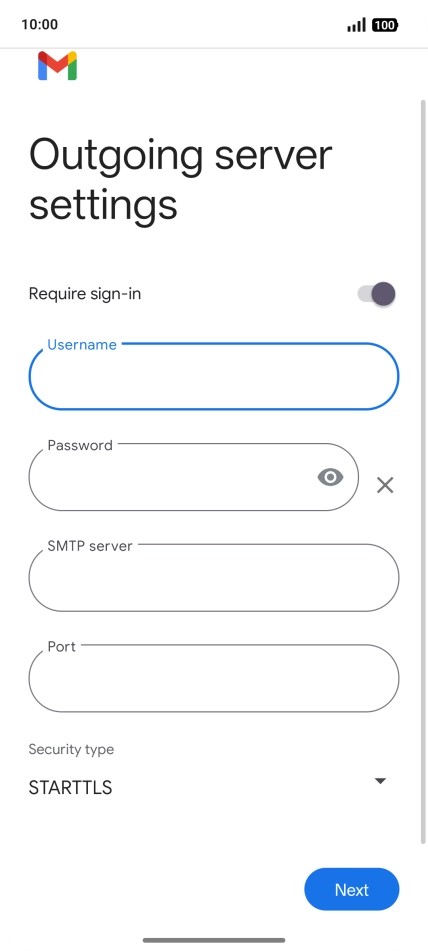Turn off the Require sign-in switch
This screenshot has height=951, width=428.
(376, 294)
